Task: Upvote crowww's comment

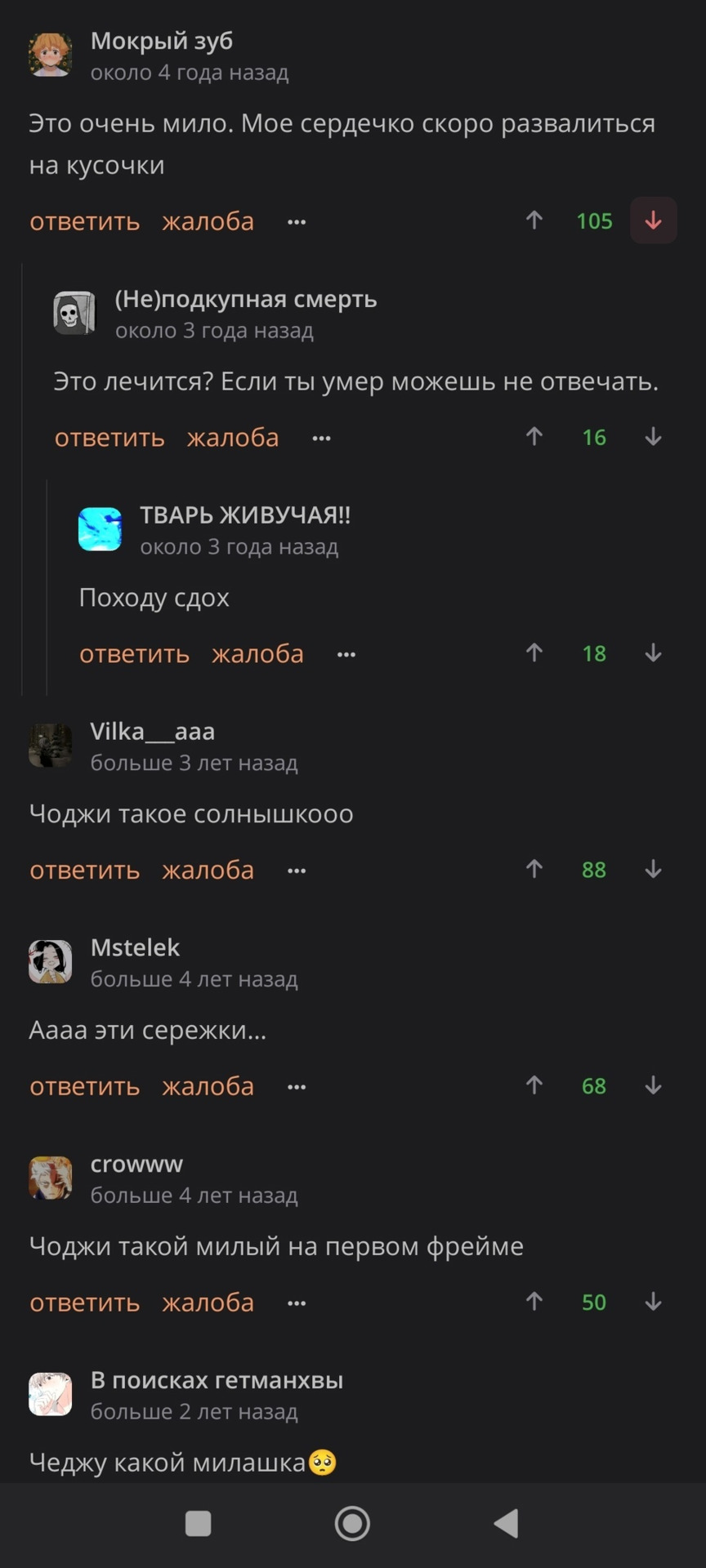Action: point(534,1302)
